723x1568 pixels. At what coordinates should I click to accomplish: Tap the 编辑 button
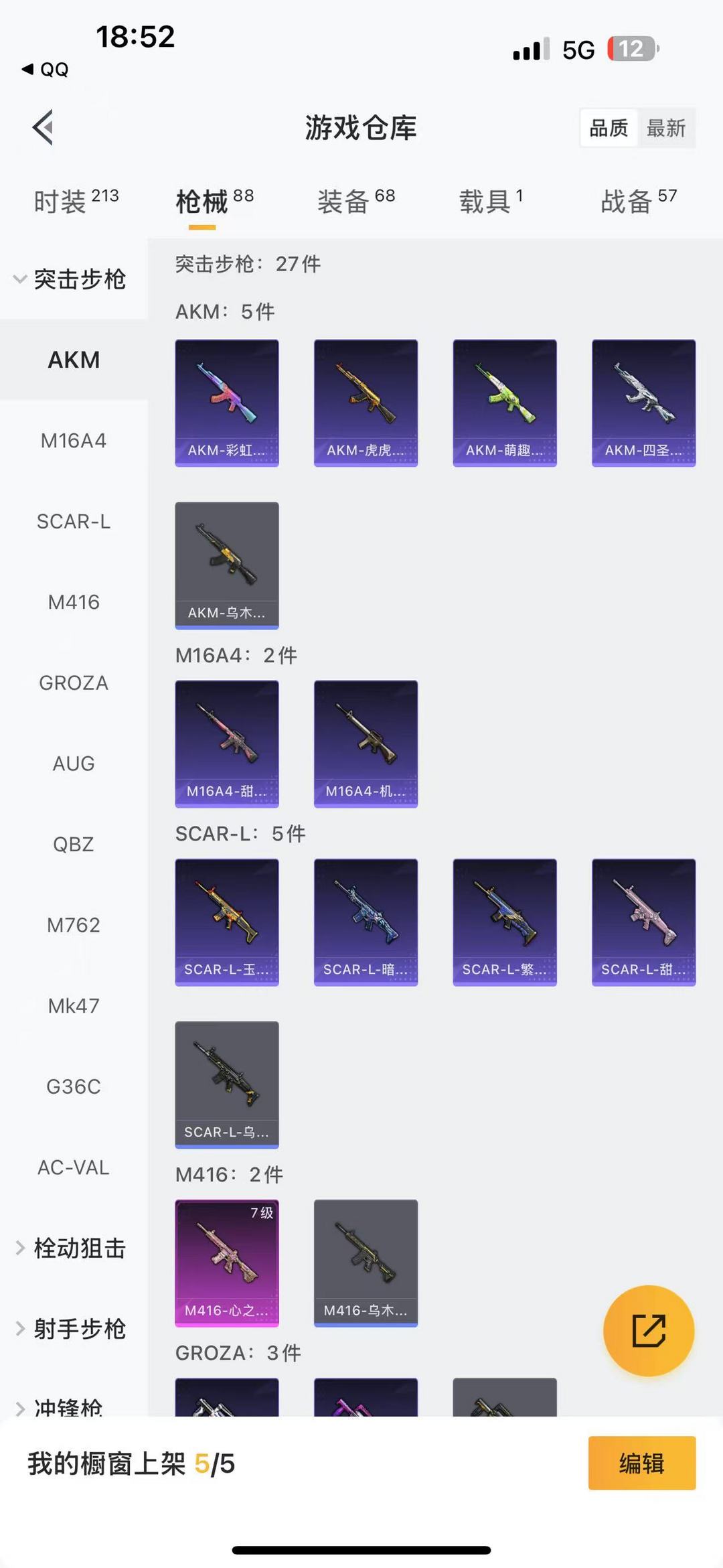click(x=642, y=1463)
